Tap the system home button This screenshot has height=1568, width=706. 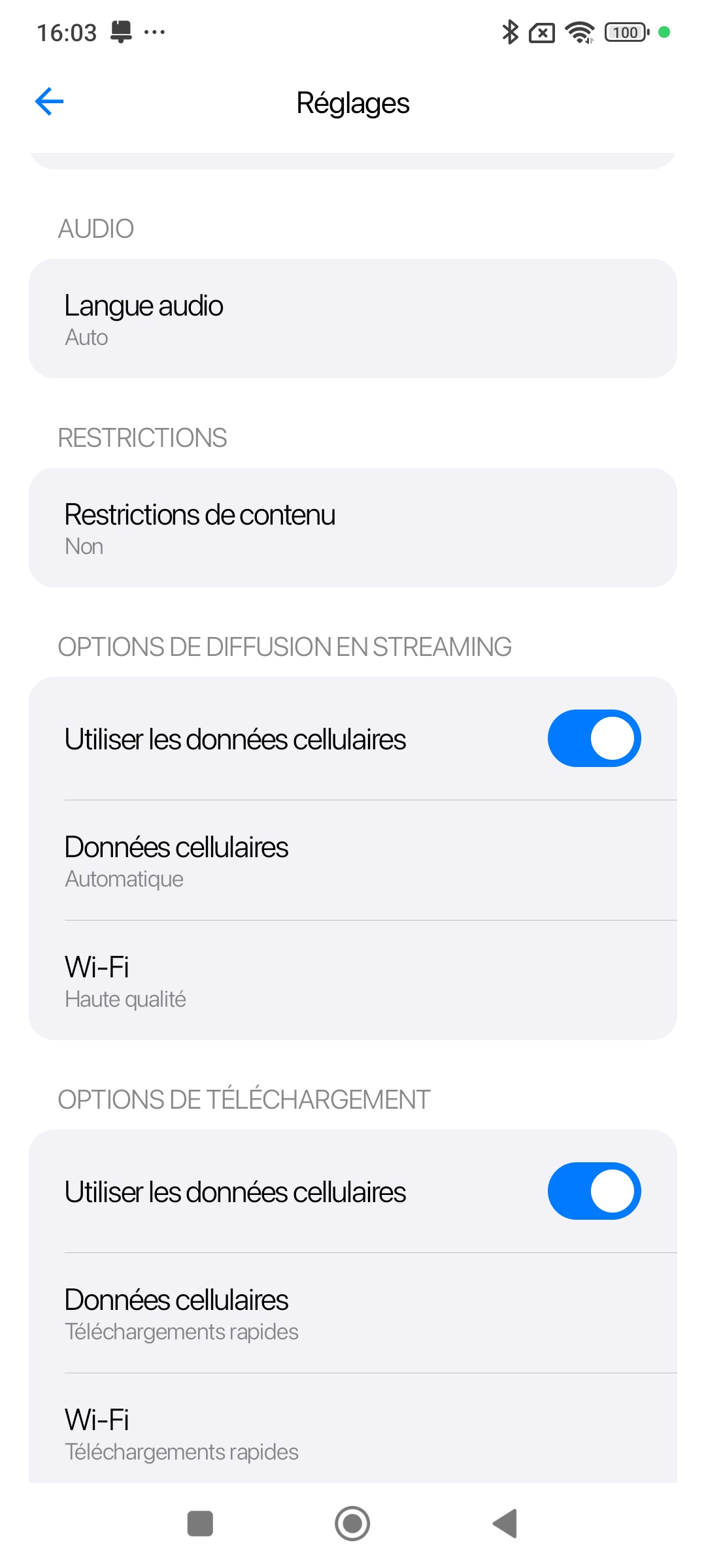352,1524
